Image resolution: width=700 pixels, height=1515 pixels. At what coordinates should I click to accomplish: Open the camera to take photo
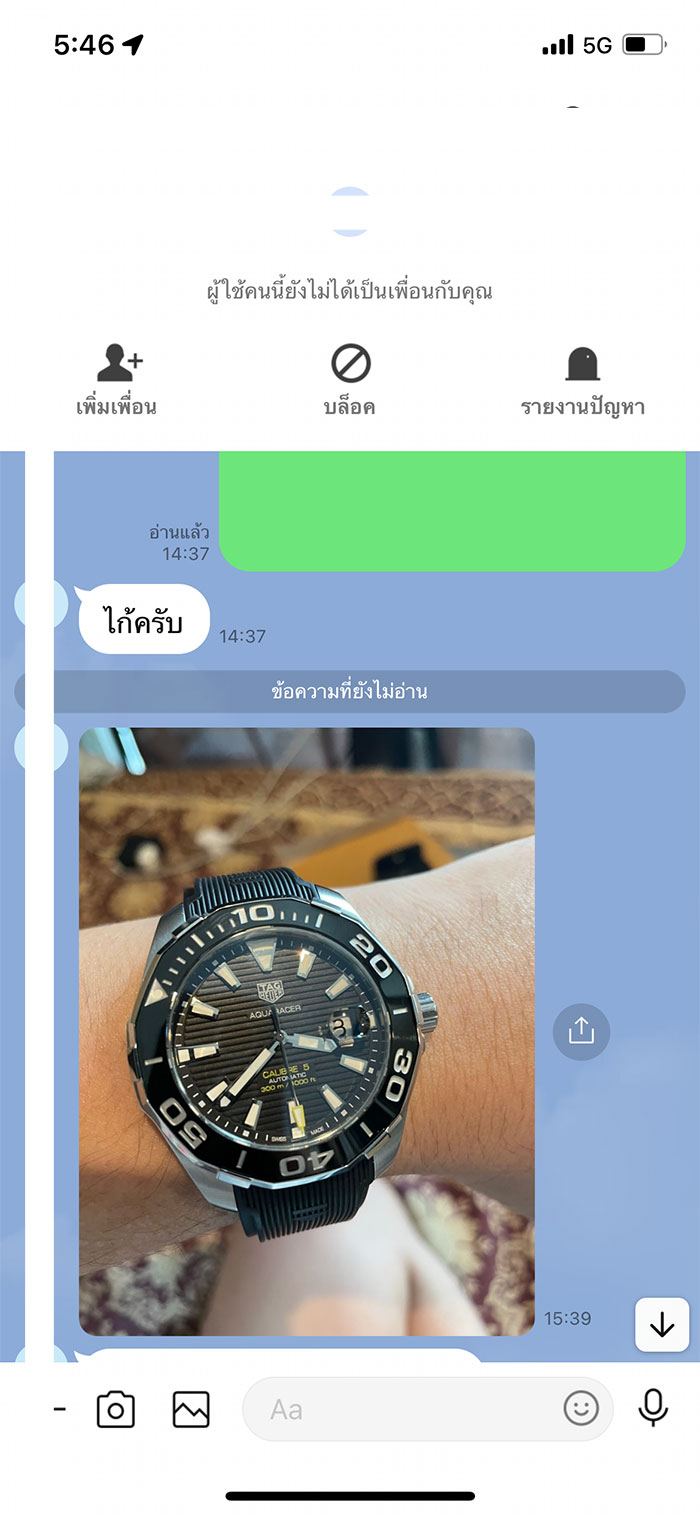(x=116, y=1409)
